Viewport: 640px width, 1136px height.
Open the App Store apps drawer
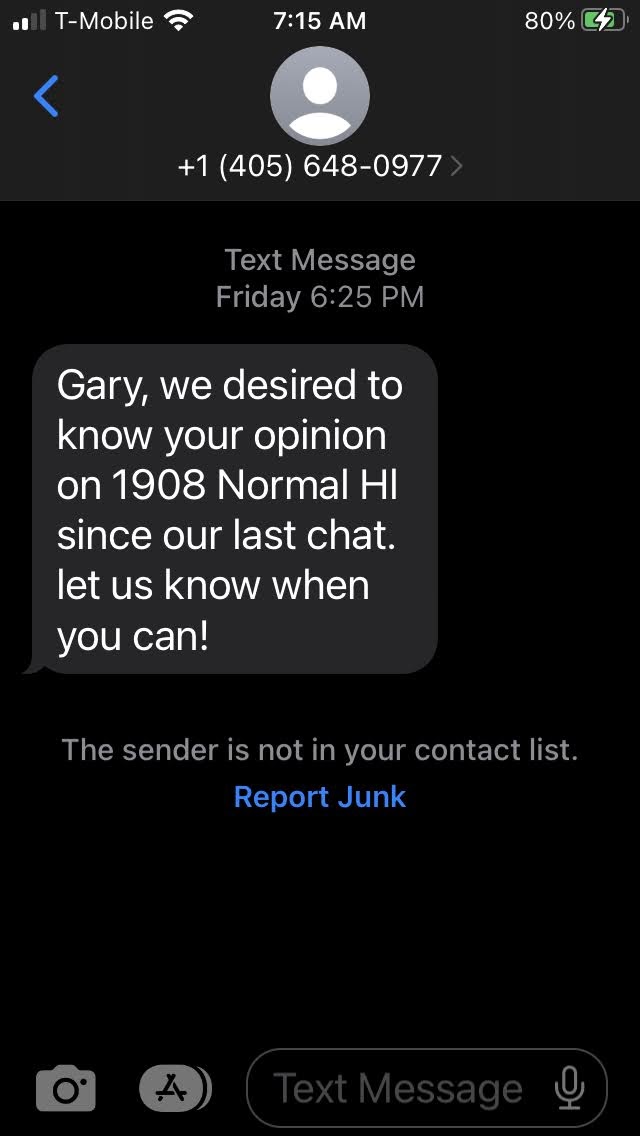pyautogui.click(x=174, y=1088)
